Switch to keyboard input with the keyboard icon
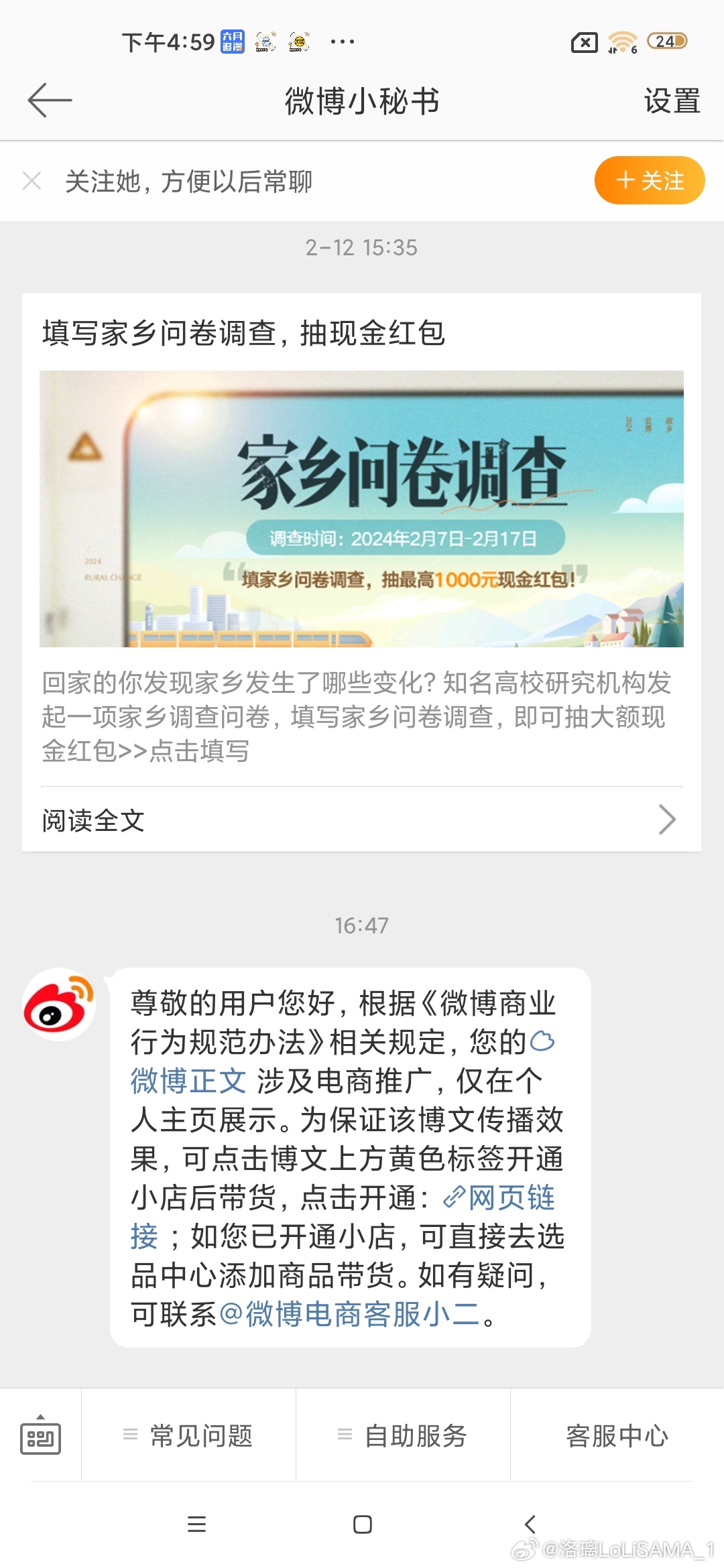 [x=40, y=1435]
